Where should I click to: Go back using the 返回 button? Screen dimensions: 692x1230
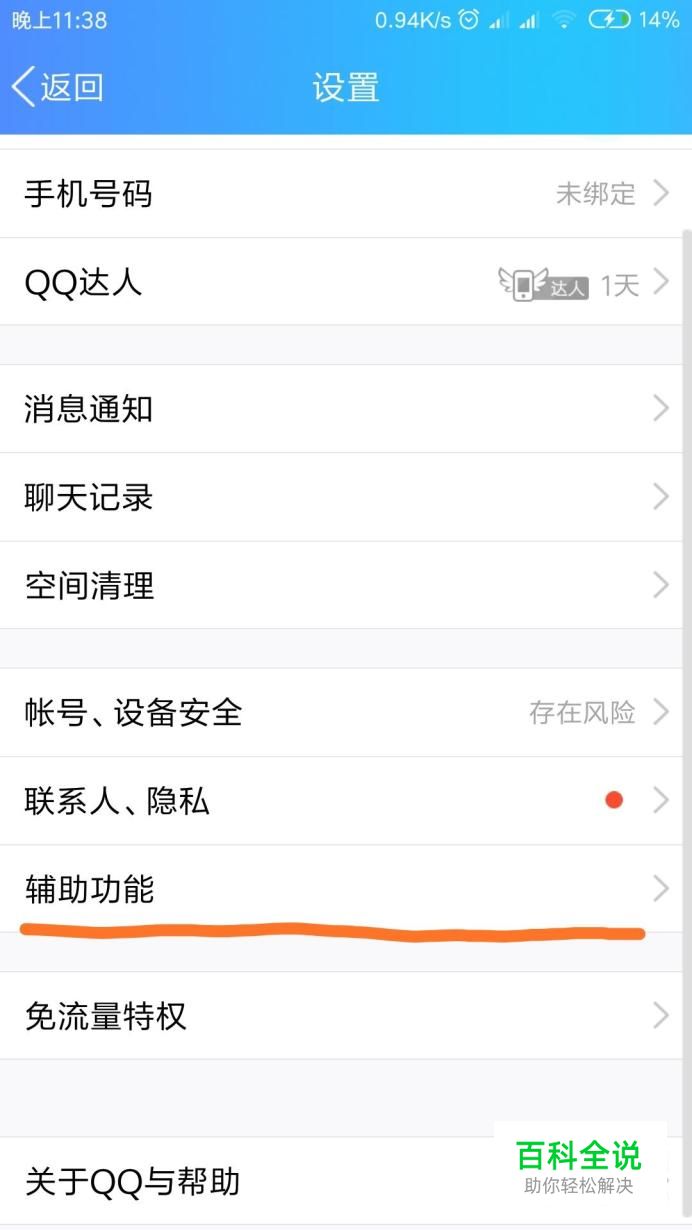57,87
